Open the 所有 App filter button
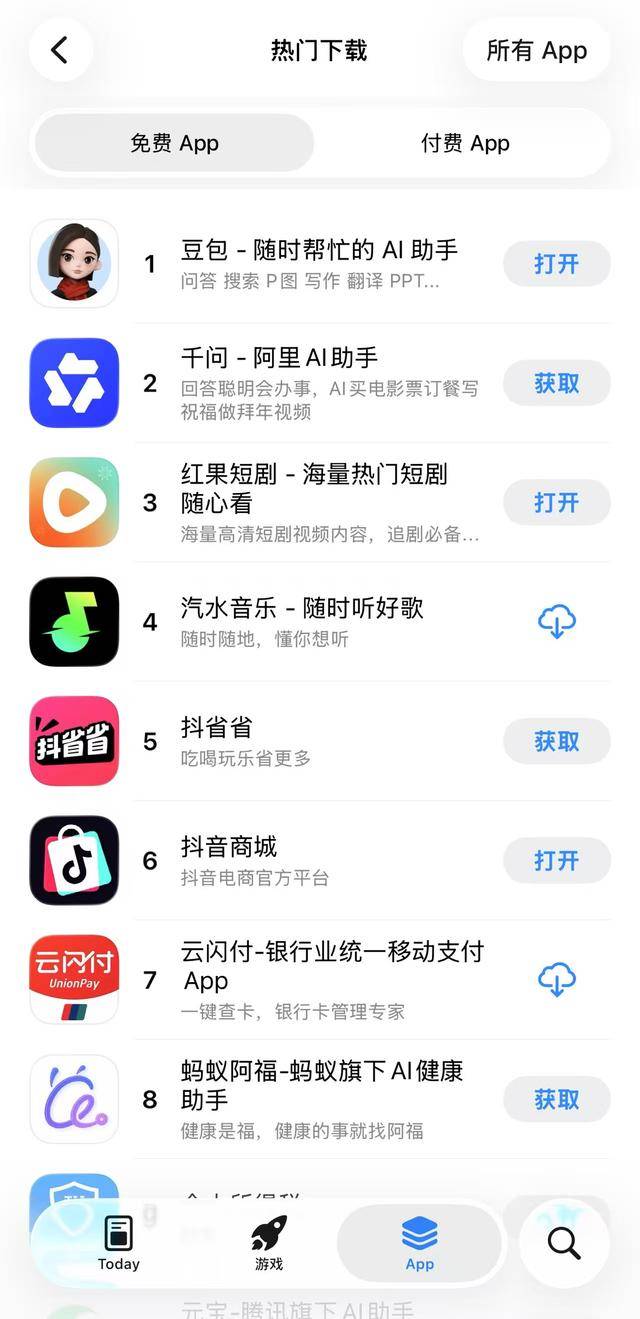The image size is (640, 1319). coord(536,50)
